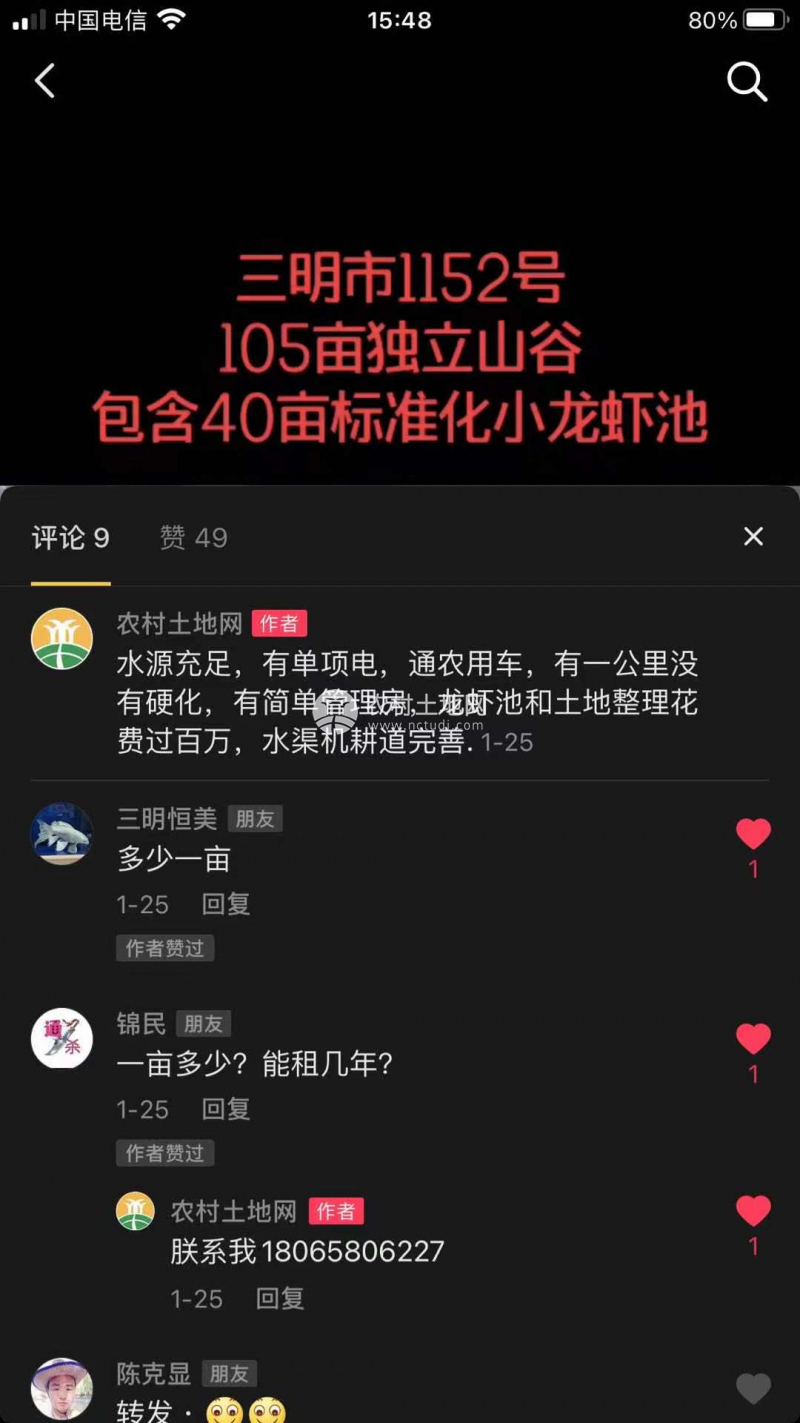
Task: Open 锦民's profile avatar
Action: point(62,1038)
